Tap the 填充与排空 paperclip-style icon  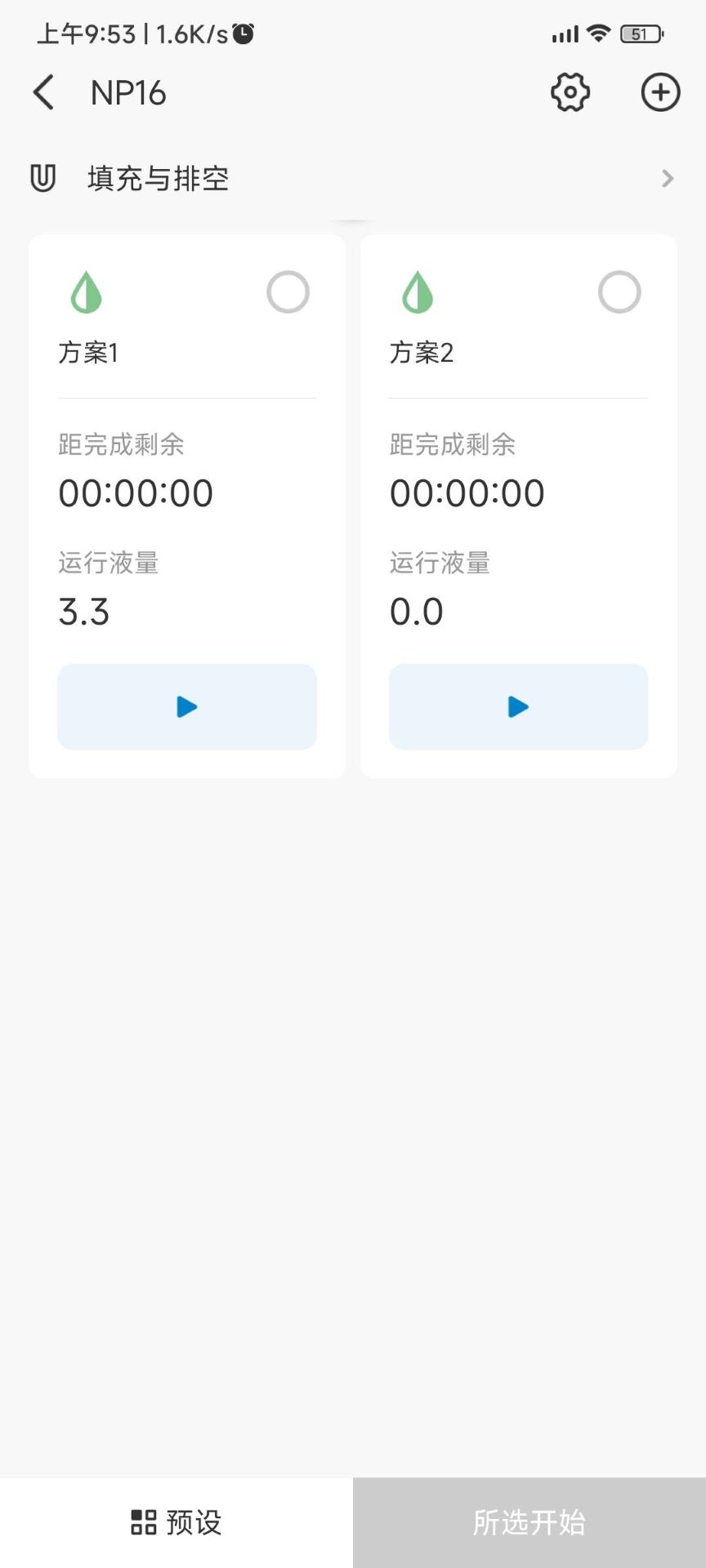[x=42, y=178]
